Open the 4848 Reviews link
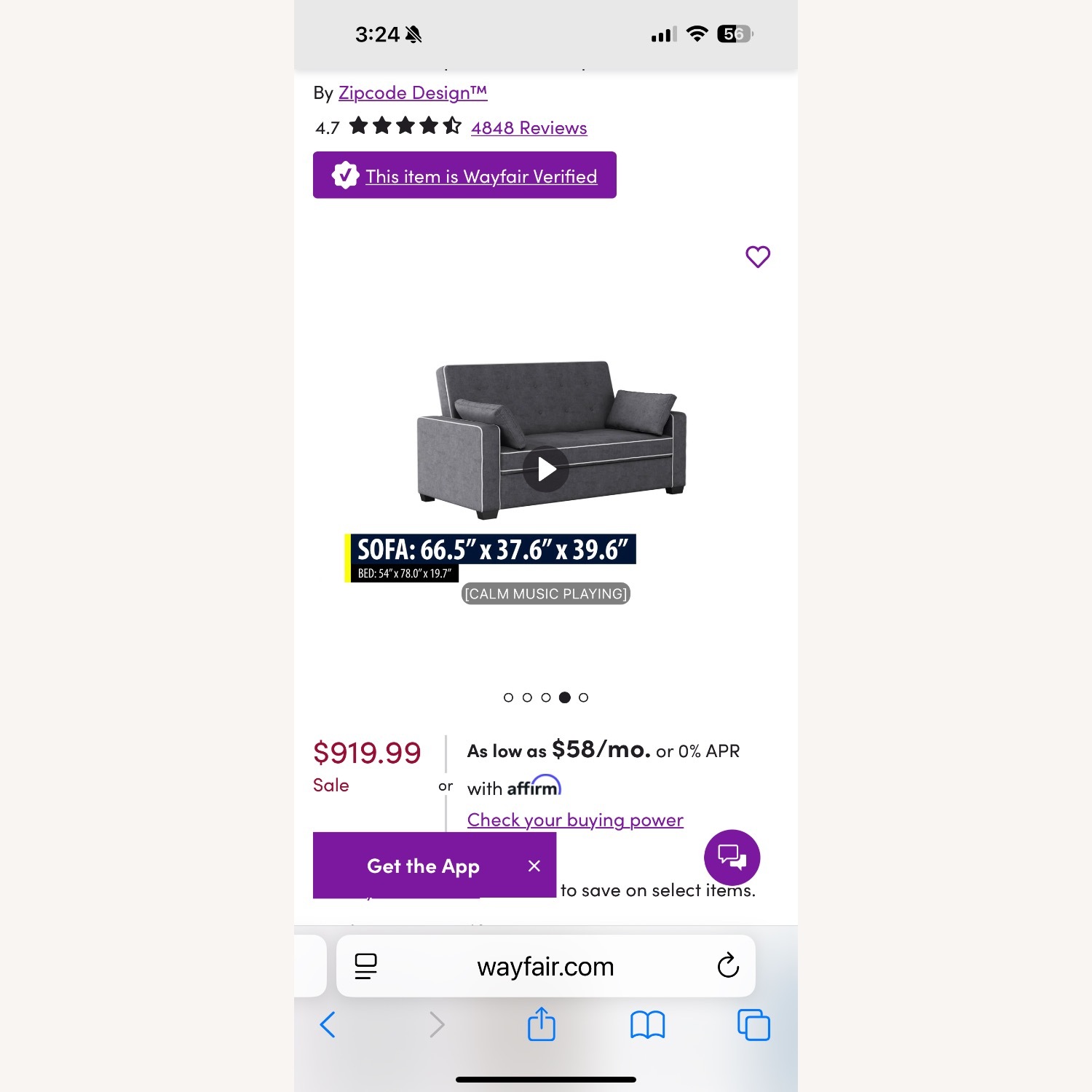This screenshot has height=1092, width=1092. pos(529,128)
